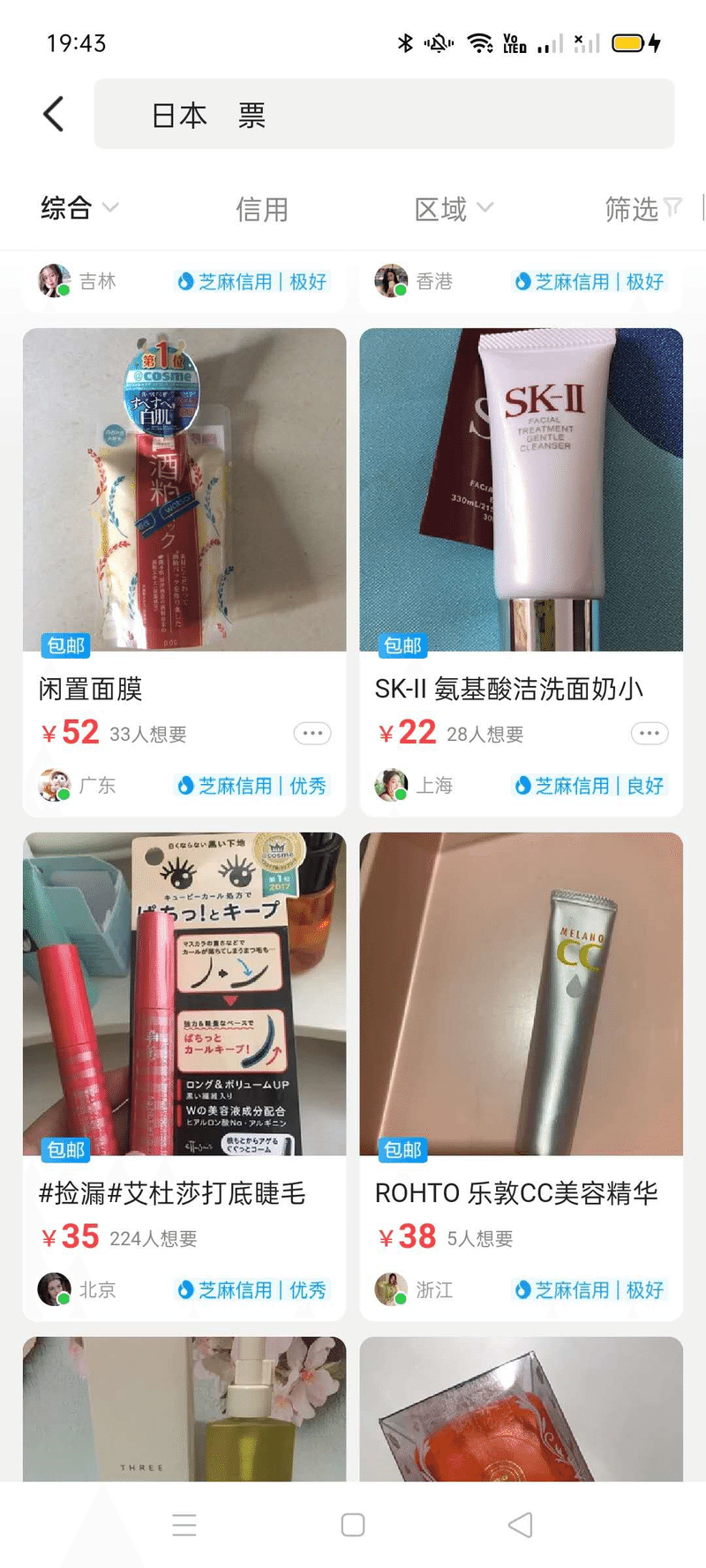
Task: View the SK-II 氨基酸洁洗面奶 listing
Action: click(521, 490)
